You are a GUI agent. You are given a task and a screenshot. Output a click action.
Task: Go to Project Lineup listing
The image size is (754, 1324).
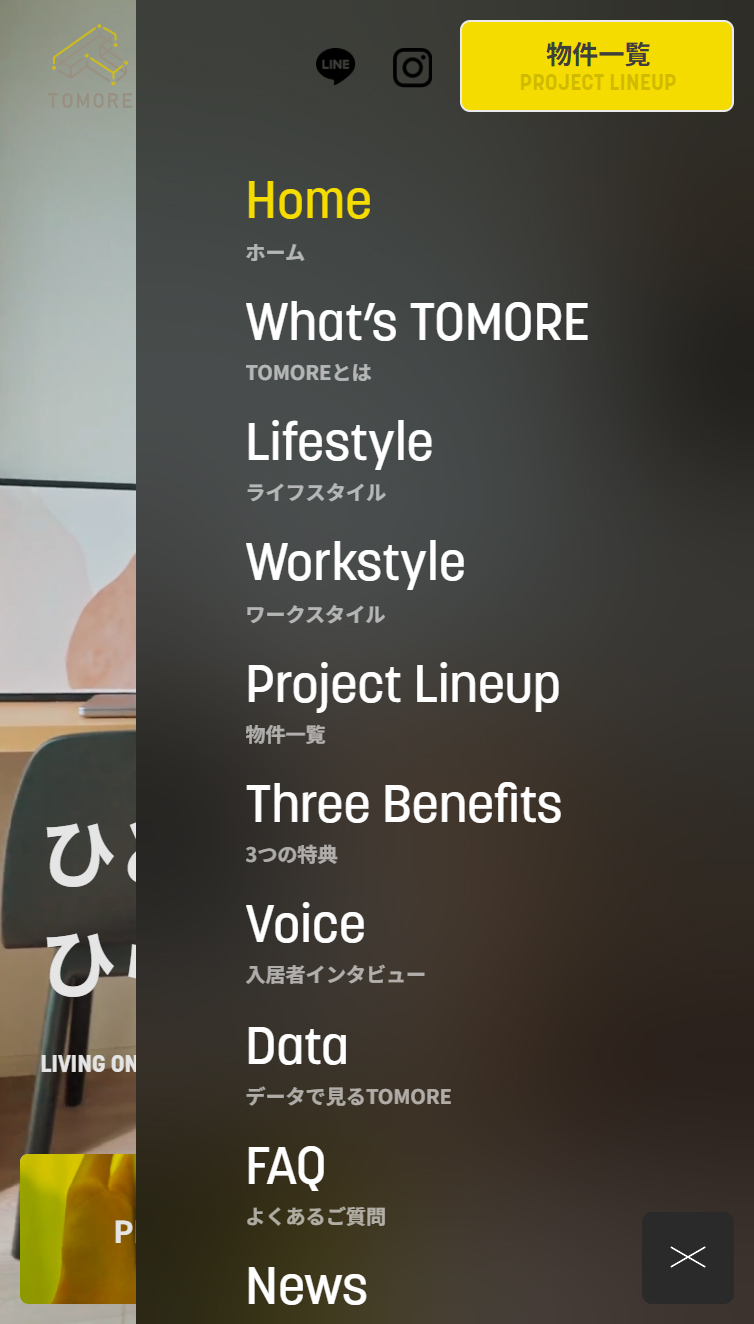click(403, 684)
